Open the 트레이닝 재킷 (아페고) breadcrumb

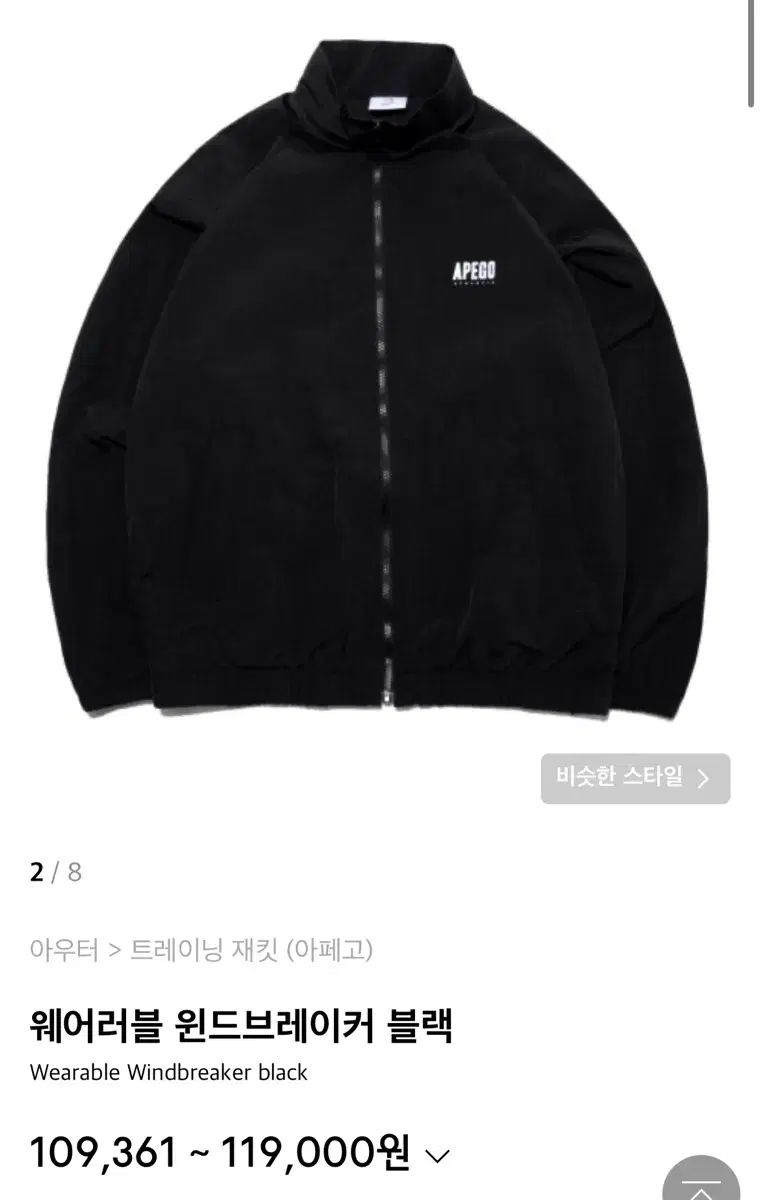[252, 949]
